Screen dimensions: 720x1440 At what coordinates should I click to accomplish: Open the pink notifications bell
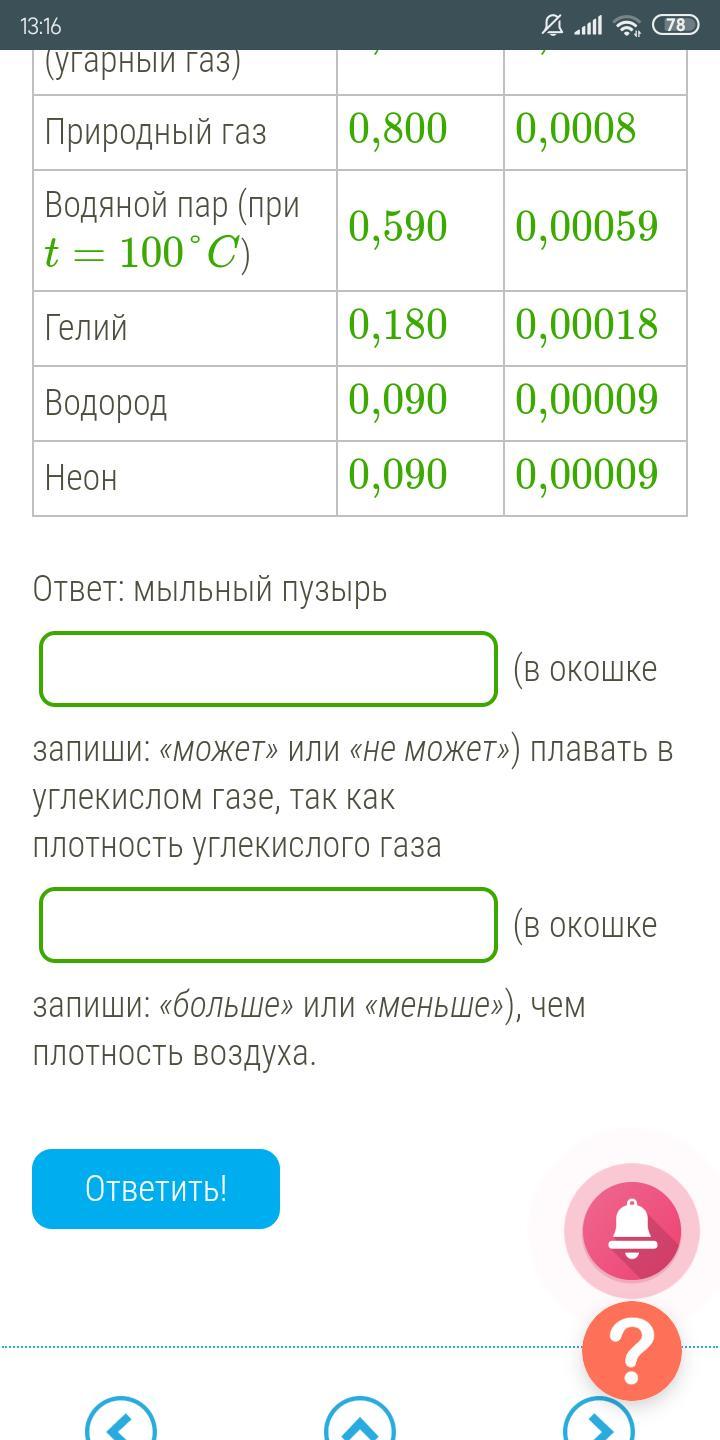tap(632, 1231)
